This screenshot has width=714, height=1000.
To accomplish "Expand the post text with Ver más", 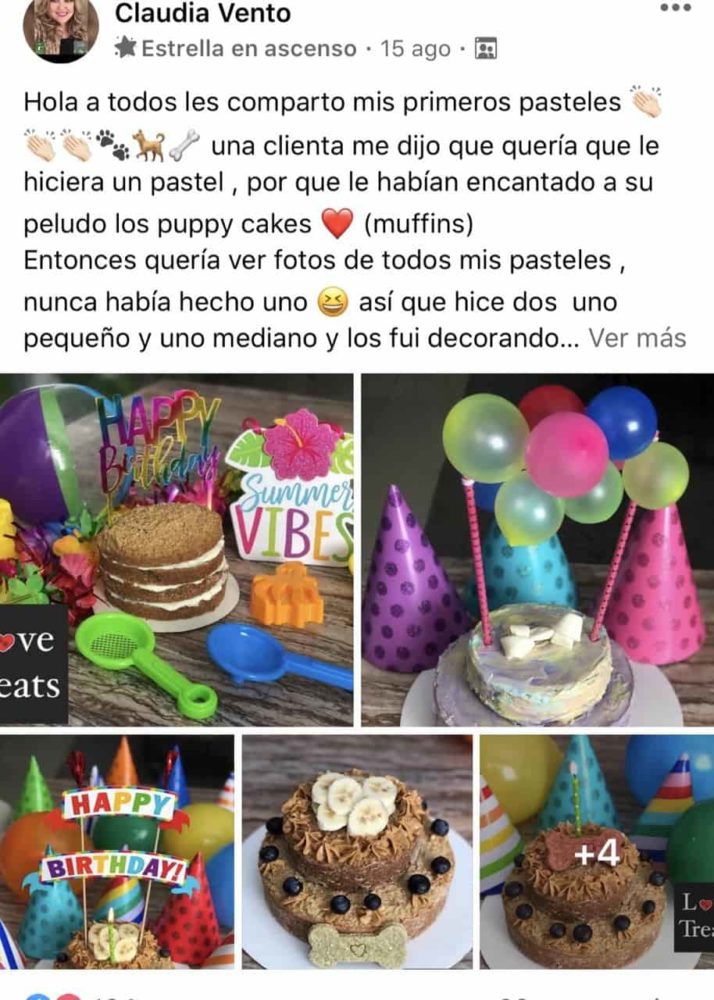I will point(636,338).
